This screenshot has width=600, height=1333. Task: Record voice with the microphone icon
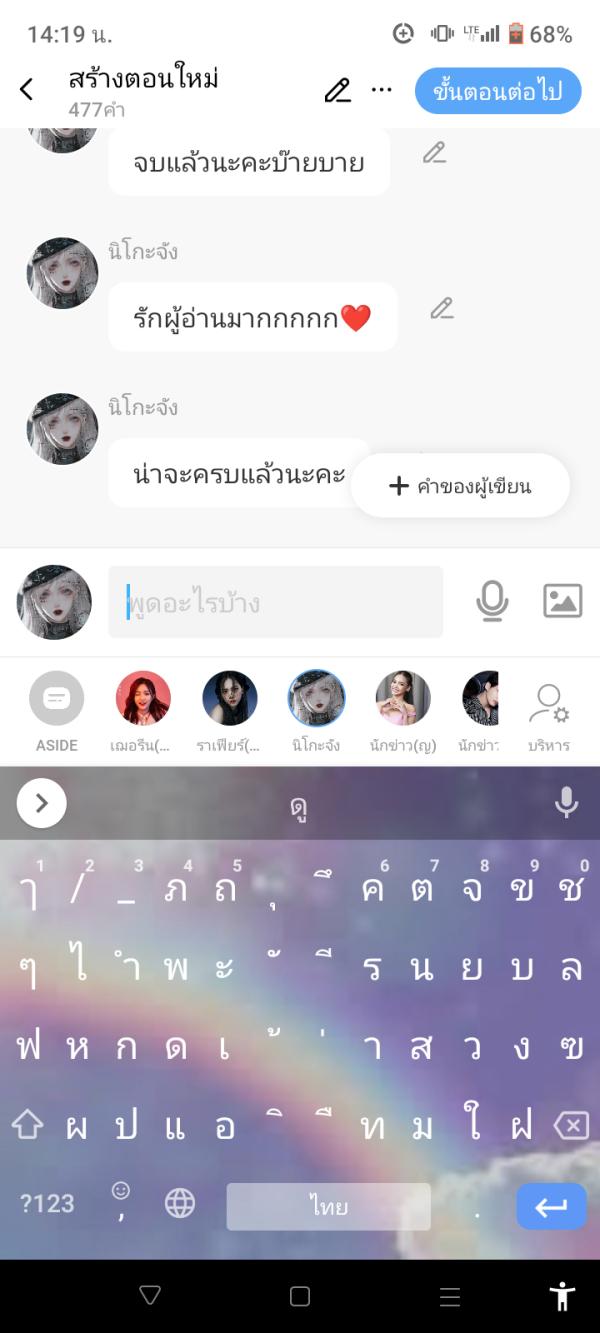click(492, 601)
